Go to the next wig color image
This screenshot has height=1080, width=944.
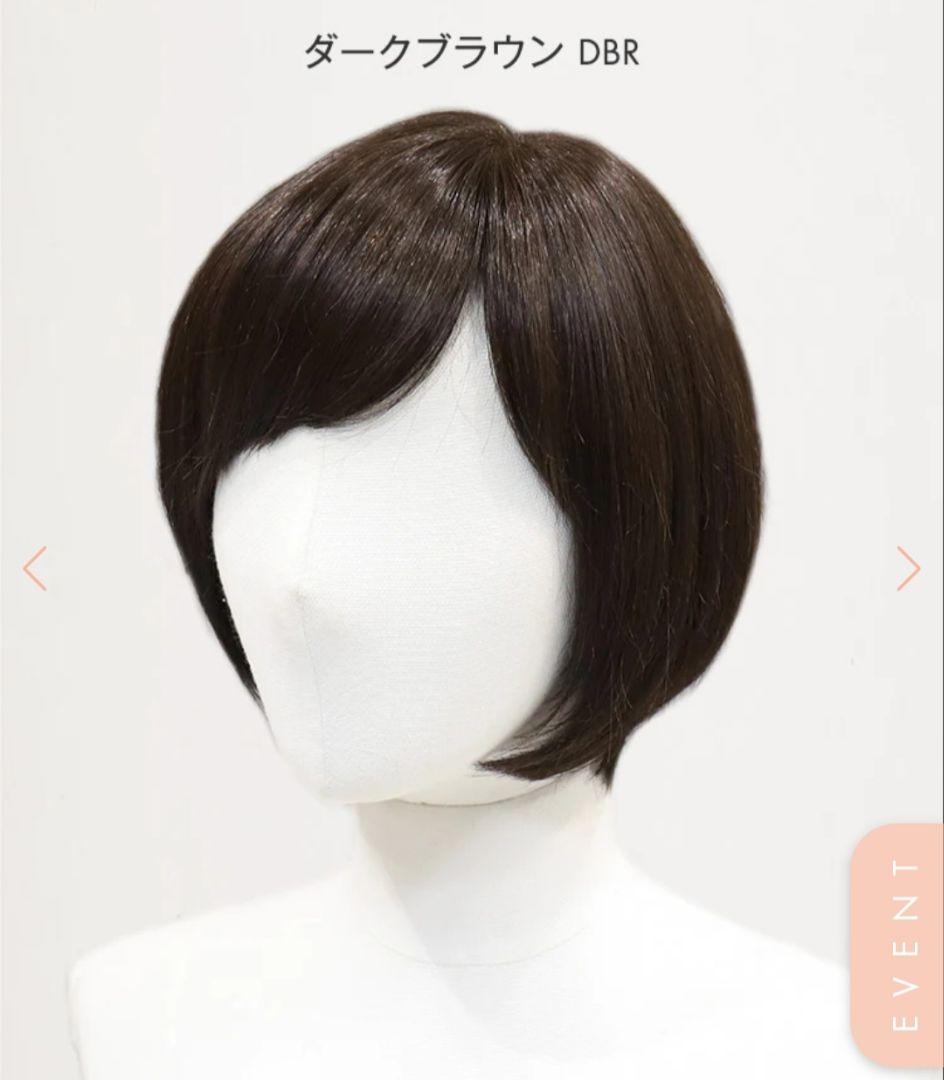908,568
